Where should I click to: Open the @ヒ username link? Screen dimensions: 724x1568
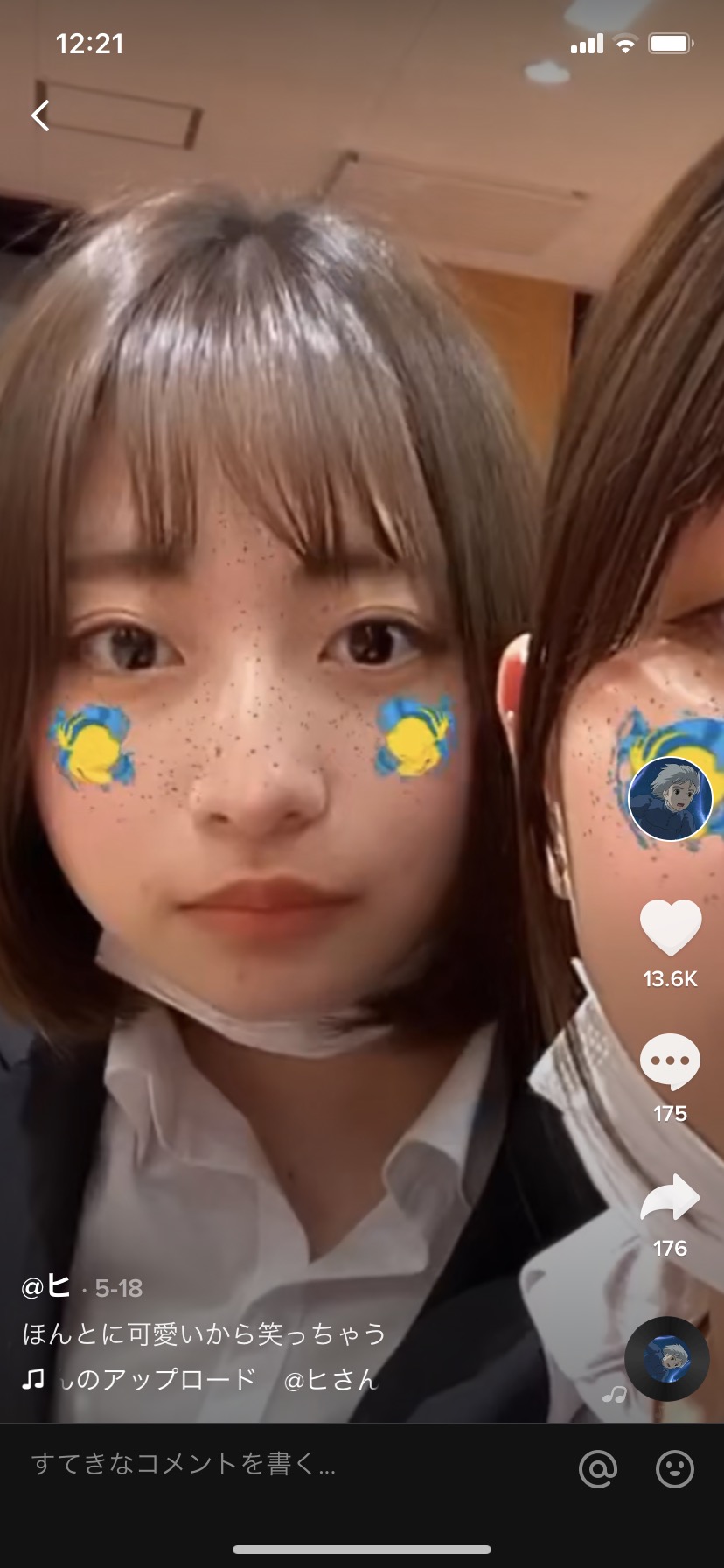point(46,1286)
